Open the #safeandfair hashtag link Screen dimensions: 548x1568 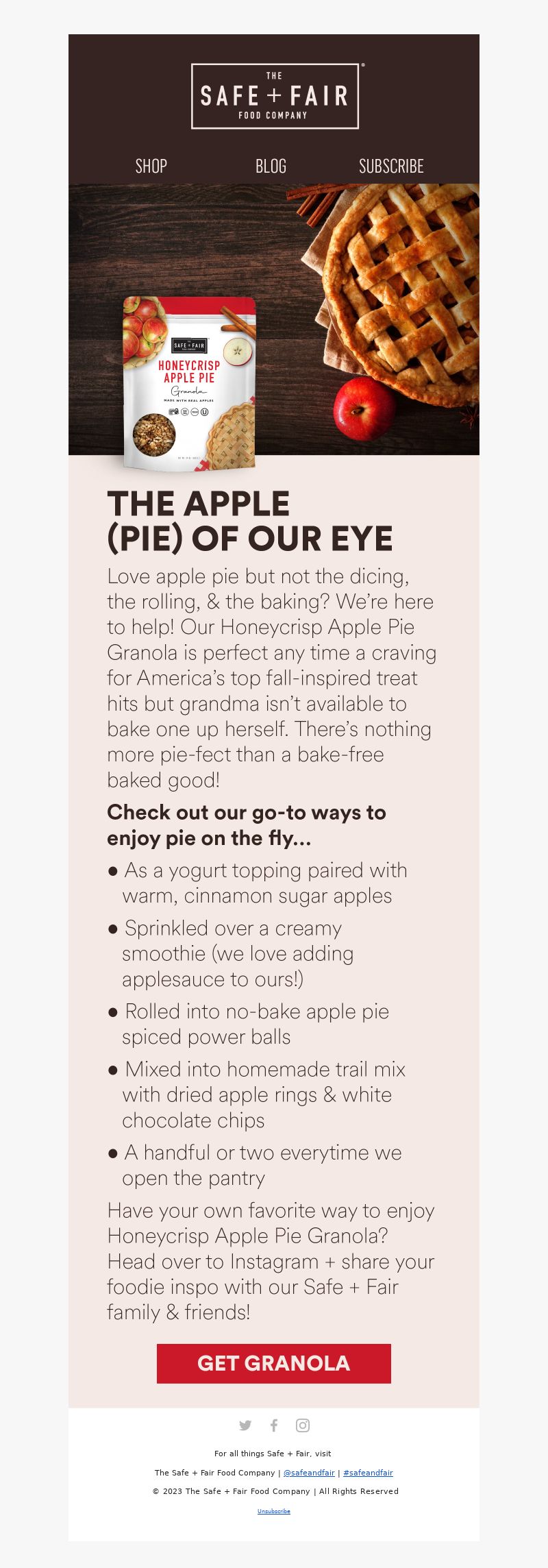point(368,1473)
